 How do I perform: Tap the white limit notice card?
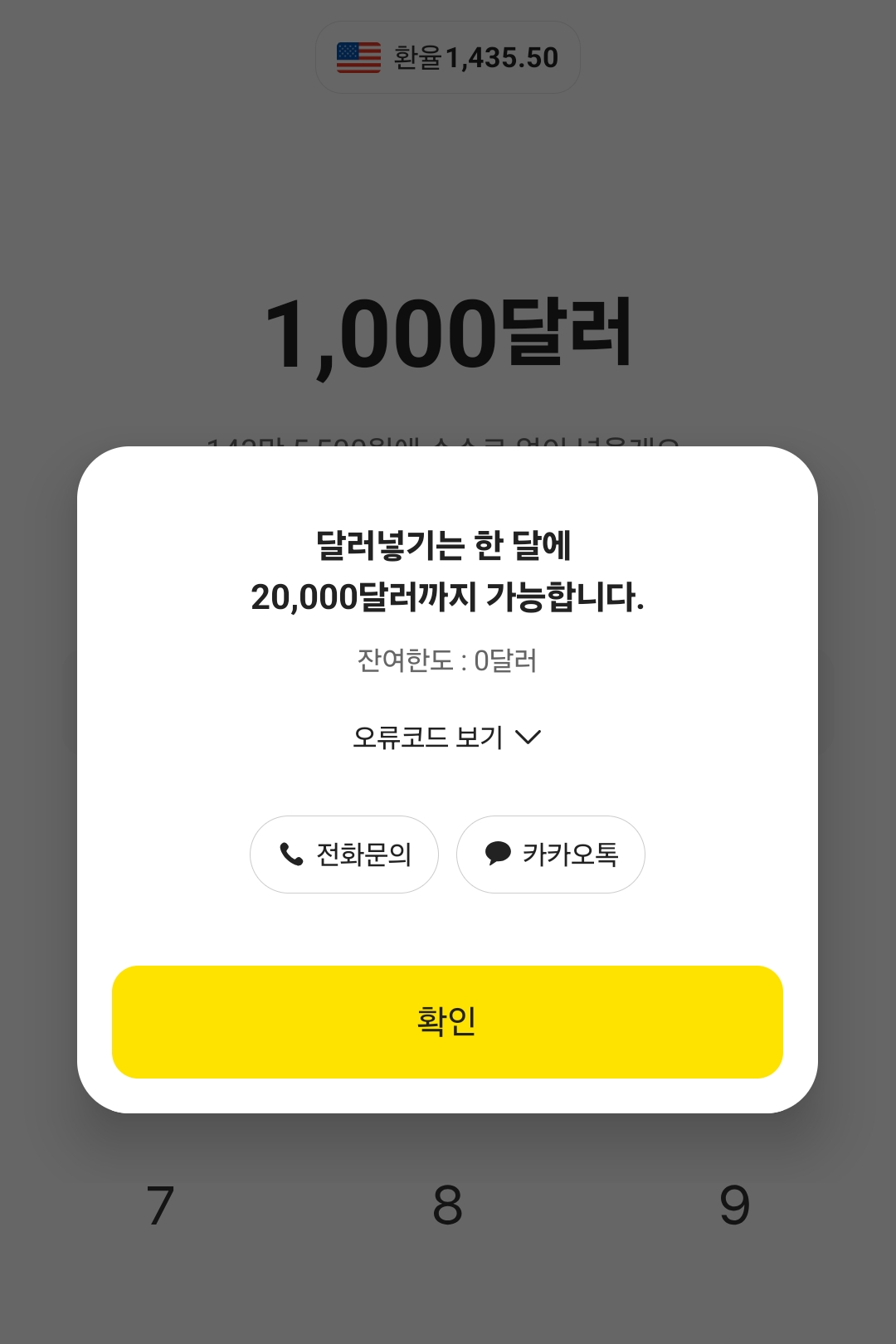coord(448,780)
